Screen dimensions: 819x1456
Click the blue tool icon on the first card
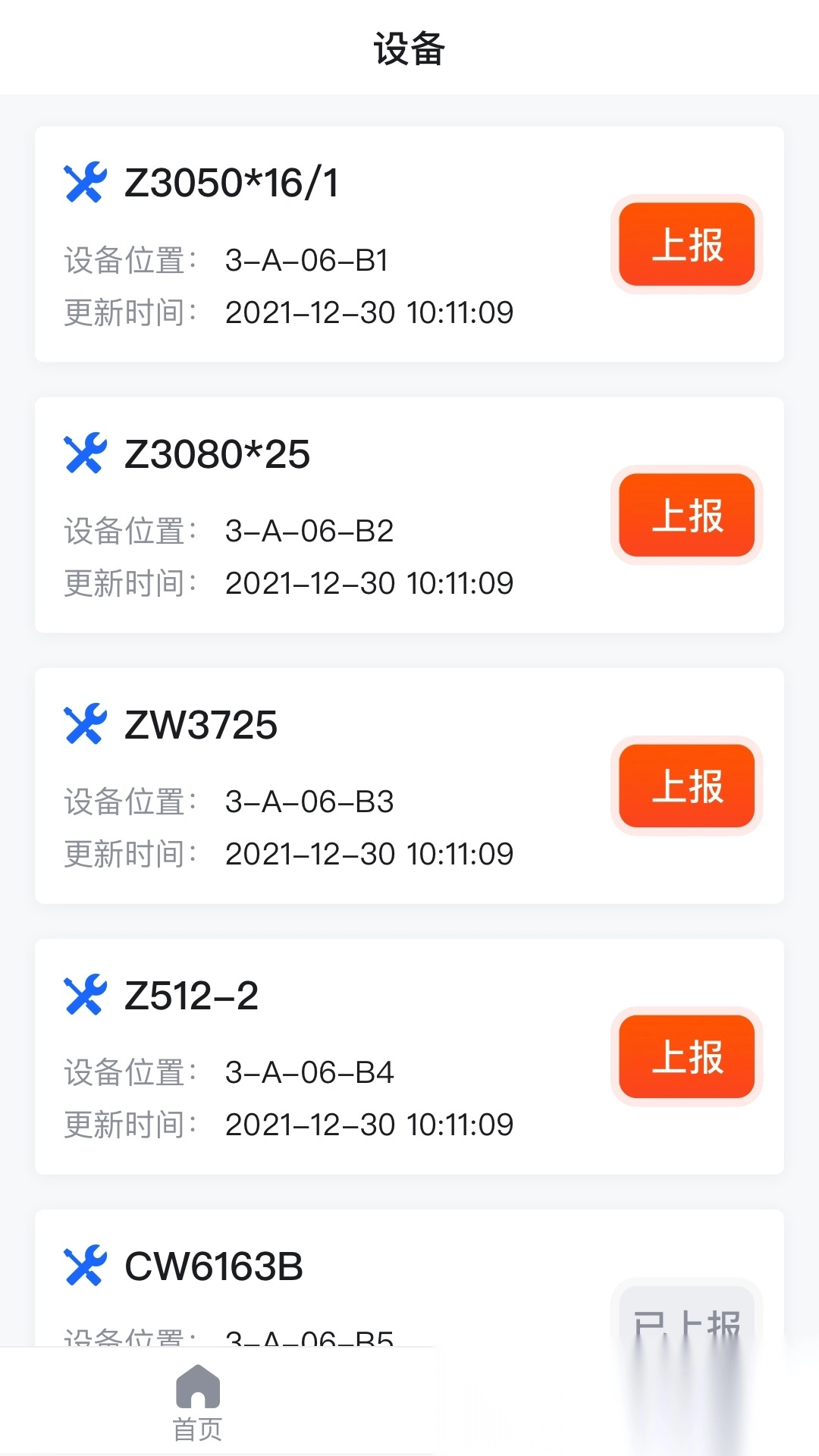[86, 182]
